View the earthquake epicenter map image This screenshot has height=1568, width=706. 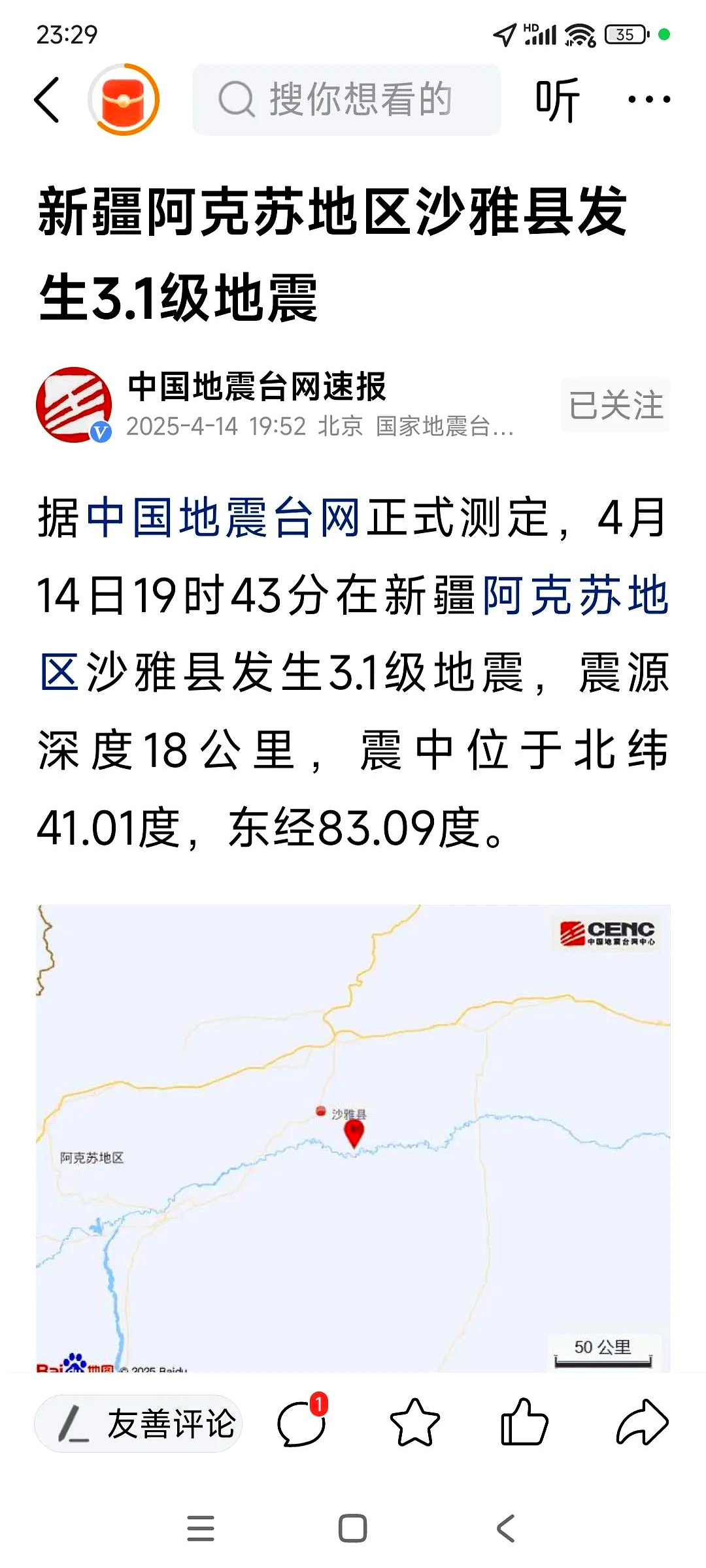pos(353,1137)
